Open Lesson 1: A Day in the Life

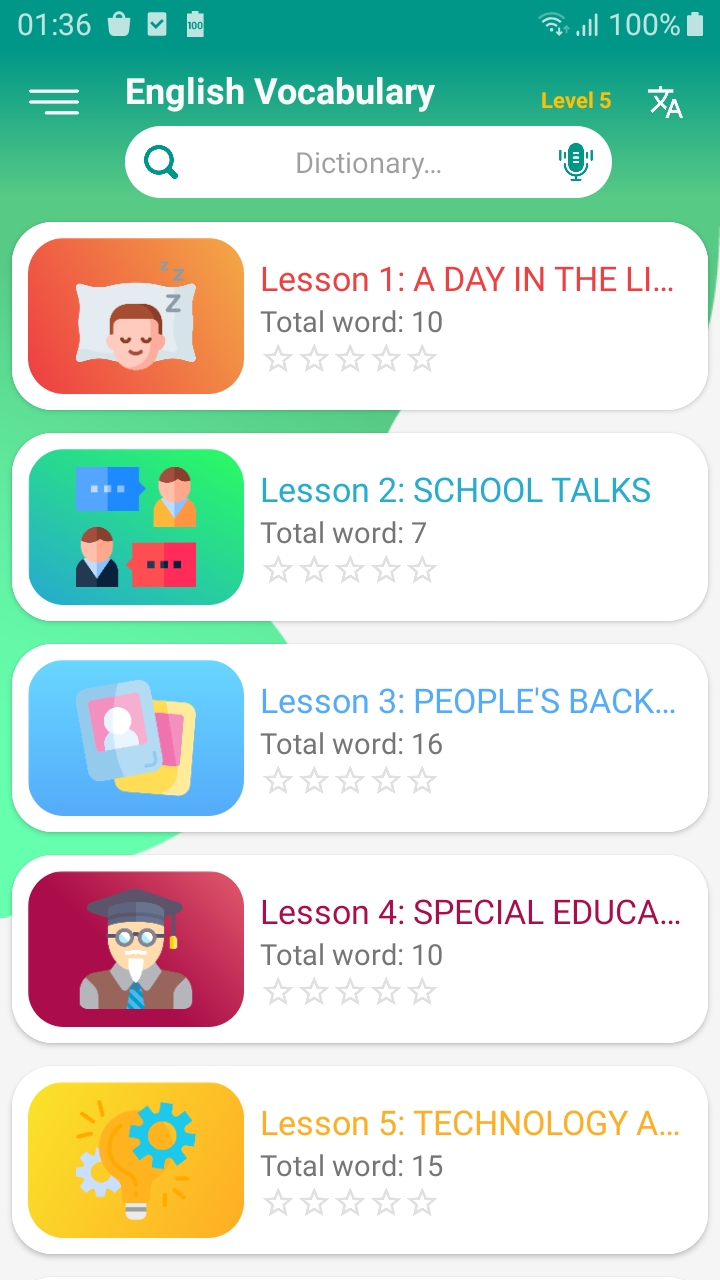click(360, 316)
